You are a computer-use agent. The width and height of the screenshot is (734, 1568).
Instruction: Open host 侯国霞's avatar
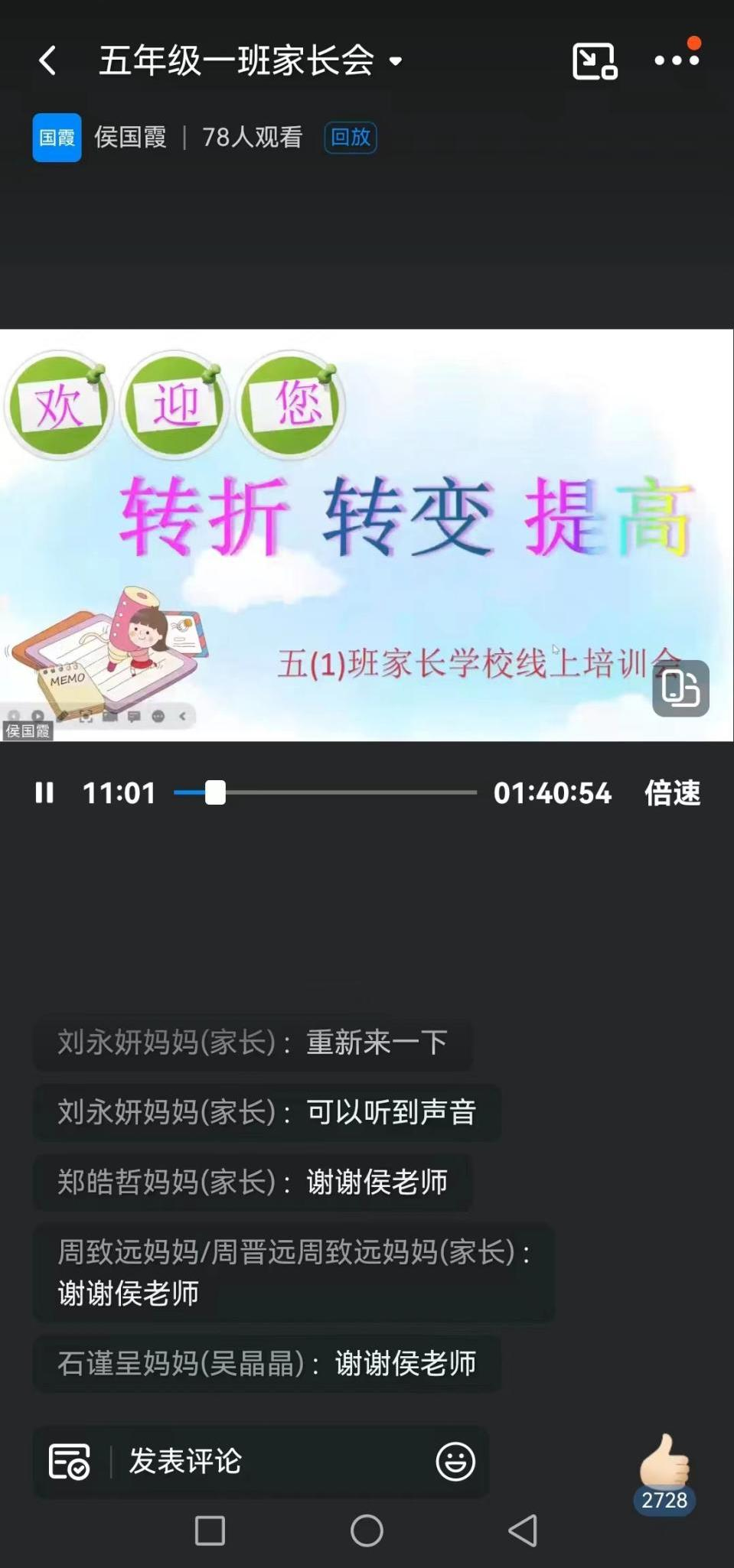coord(57,138)
